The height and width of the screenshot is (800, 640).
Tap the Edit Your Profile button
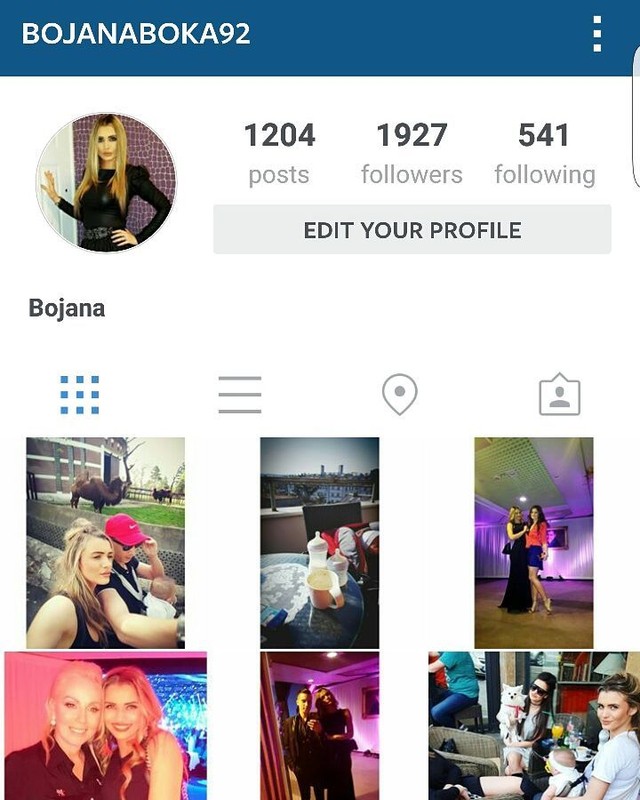[412, 230]
